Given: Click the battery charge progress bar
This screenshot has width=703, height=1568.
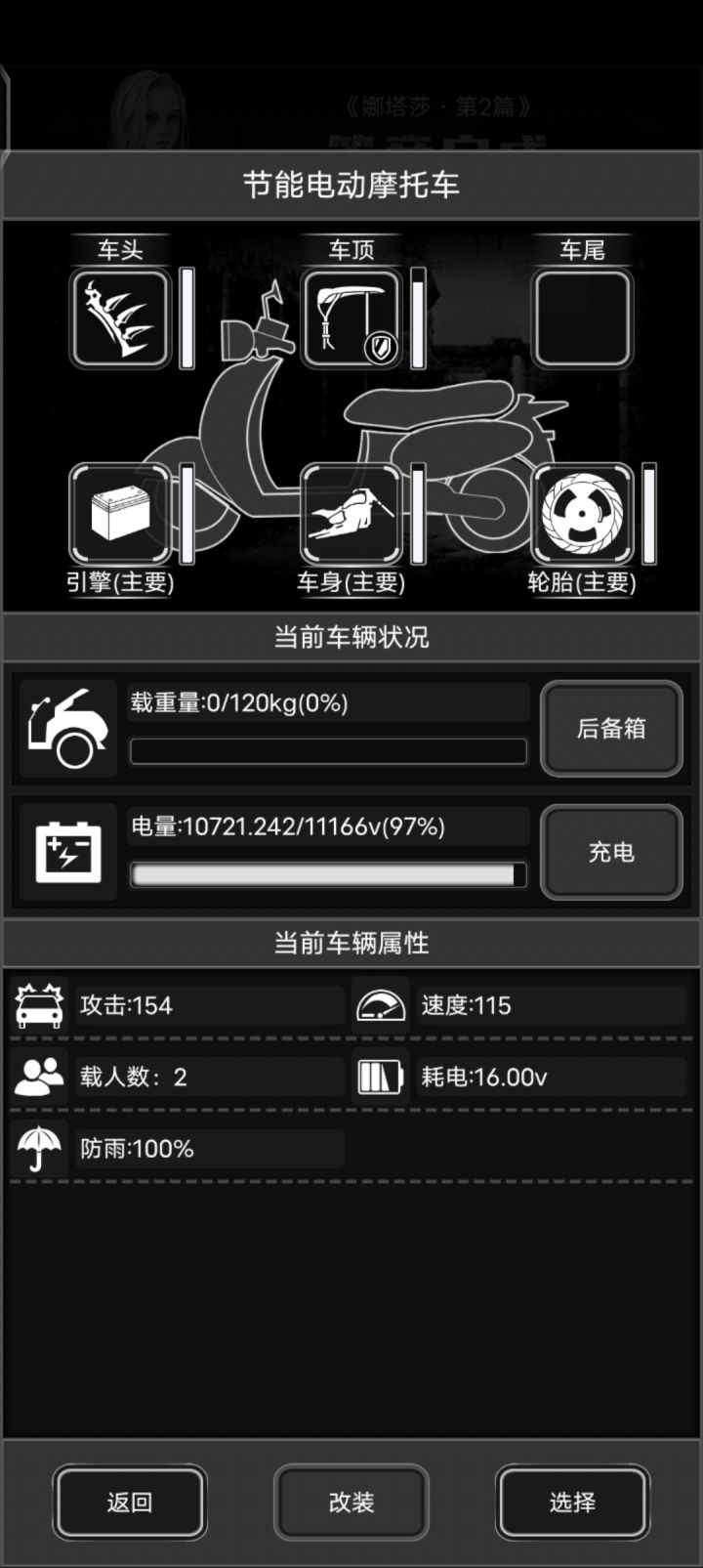Looking at the screenshot, I should [328, 874].
